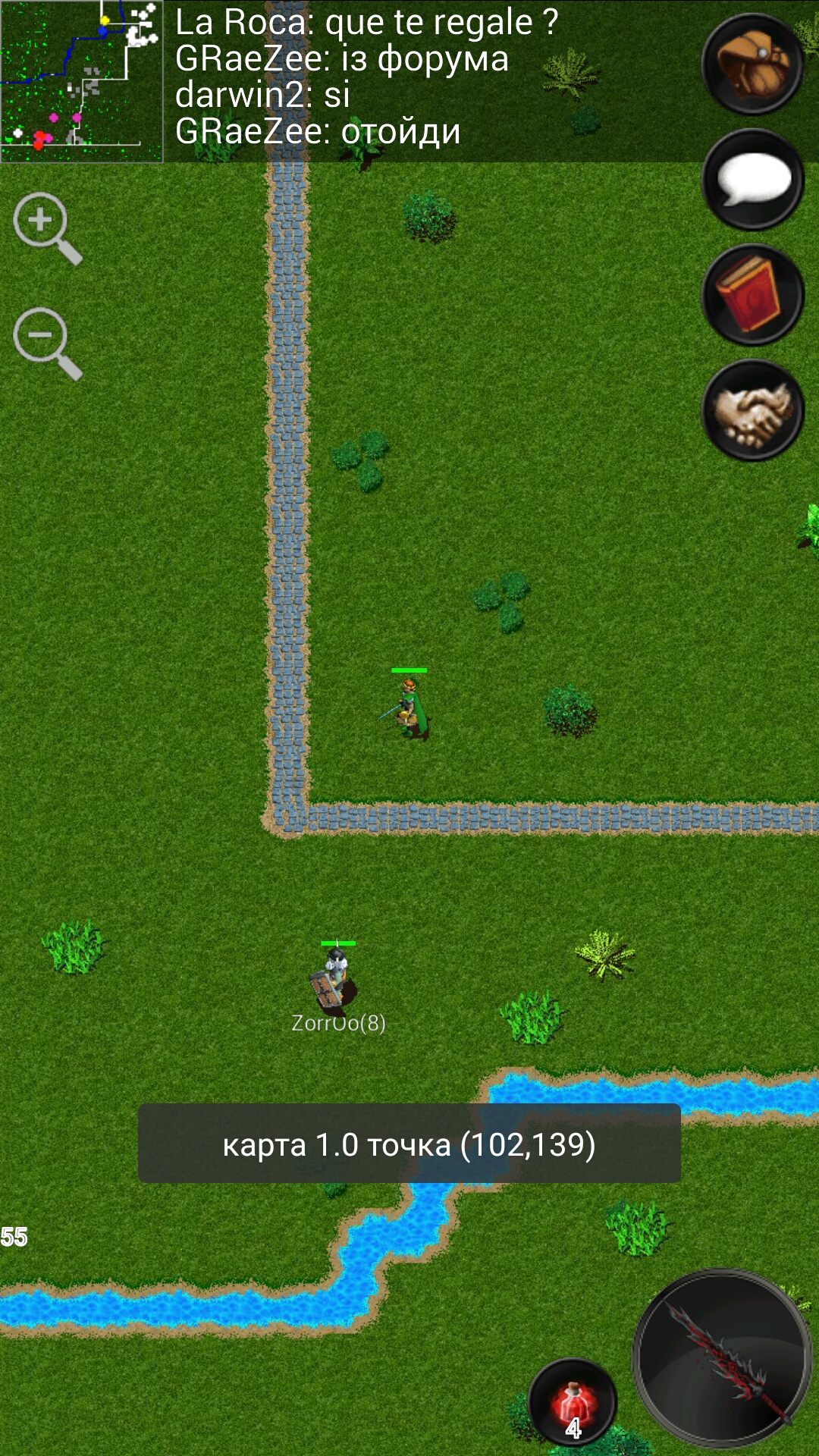Open the inventory bag

coord(752,64)
